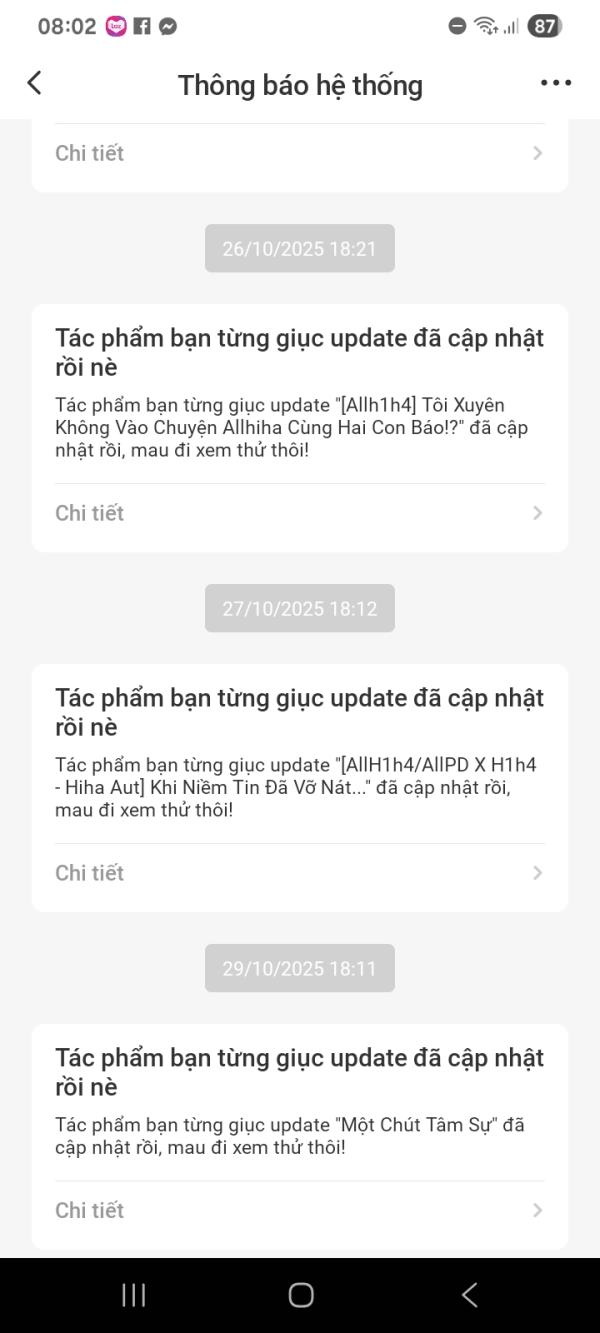Open Chi tiết for Một Chút Tâm Sự
The height and width of the screenshot is (1333, 600).
click(300, 1210)
